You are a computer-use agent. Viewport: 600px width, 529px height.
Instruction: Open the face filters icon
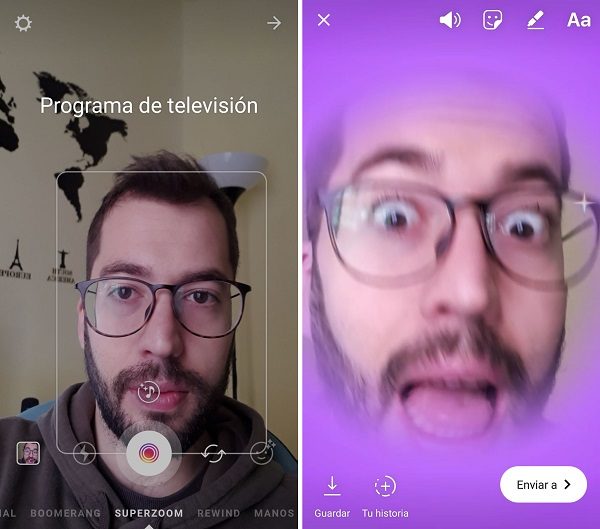(263, 453)
